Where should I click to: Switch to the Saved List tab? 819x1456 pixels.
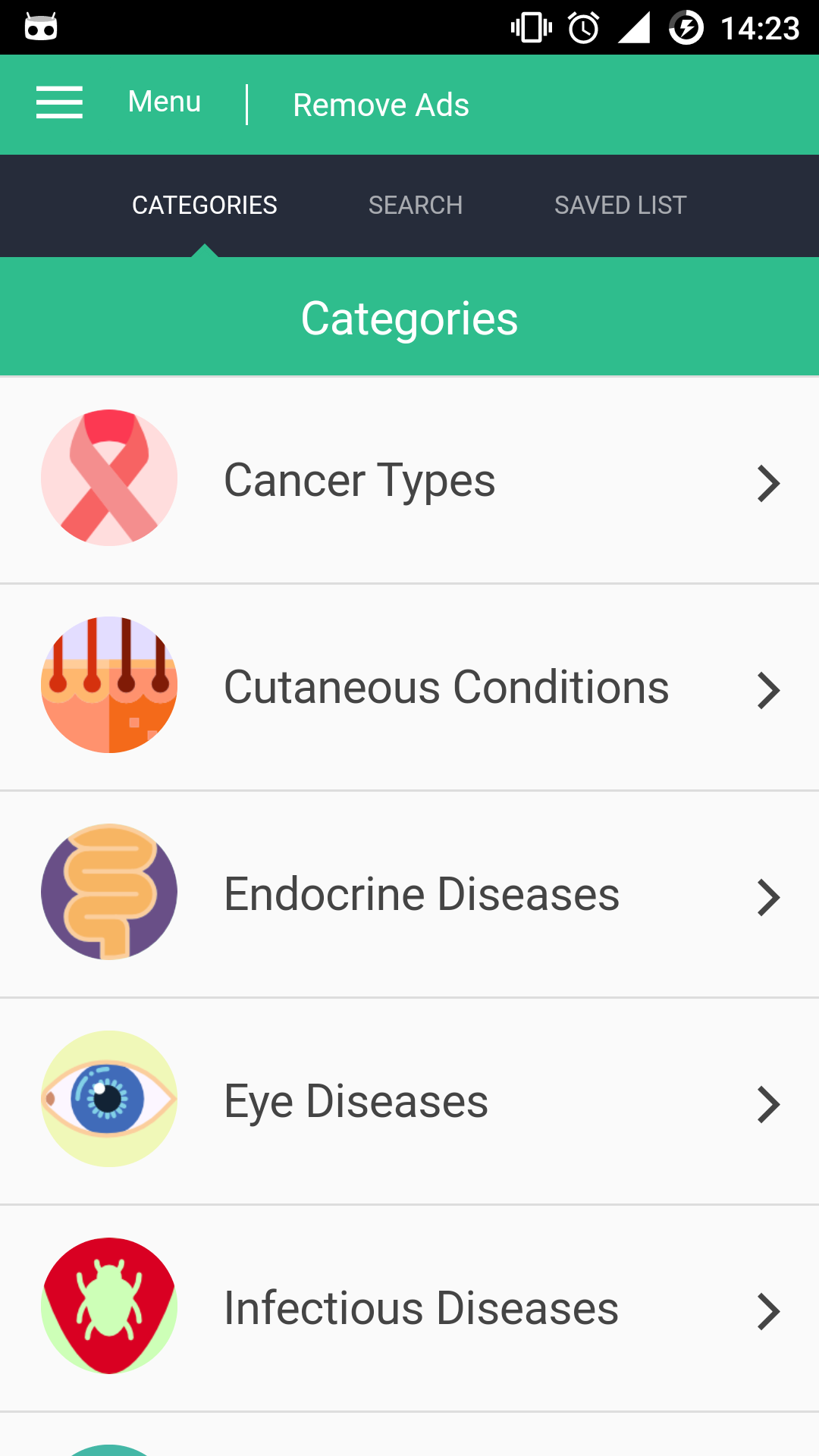tap(620, 205)
